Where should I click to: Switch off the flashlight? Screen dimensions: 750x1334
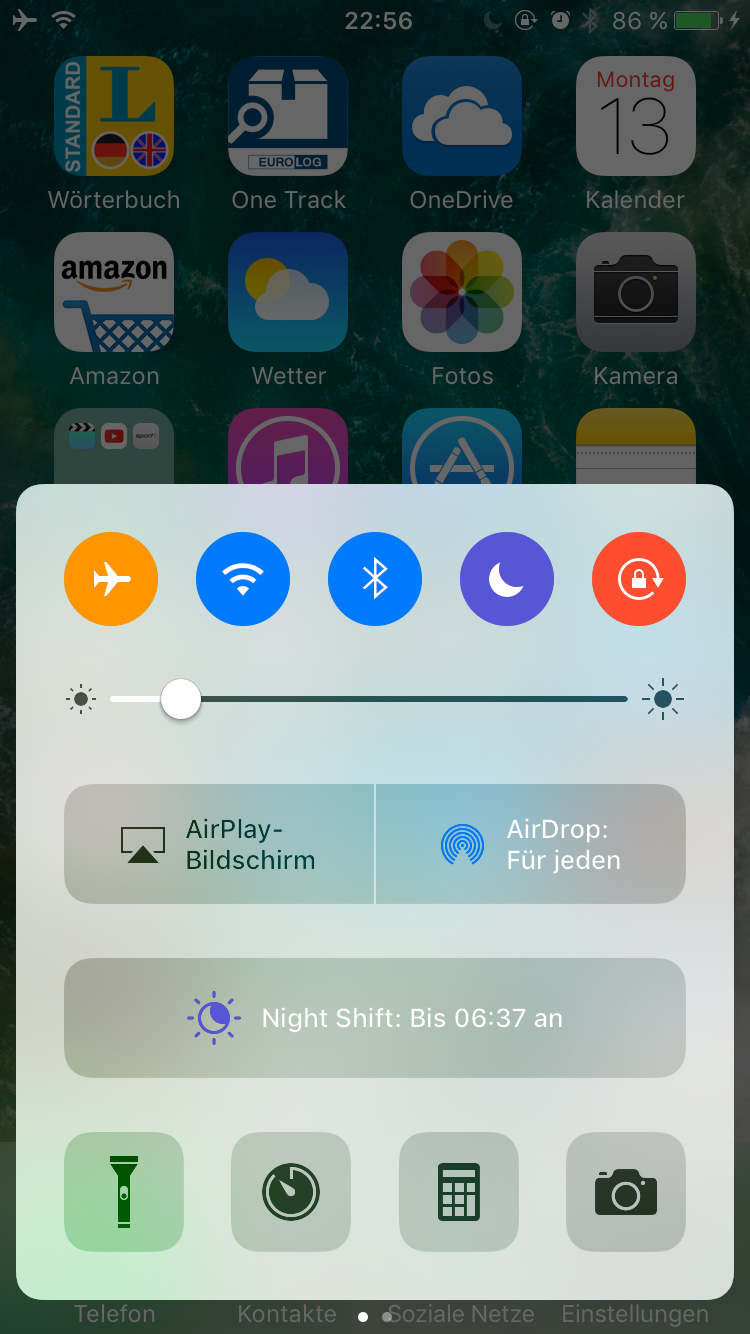[124, 1192]
